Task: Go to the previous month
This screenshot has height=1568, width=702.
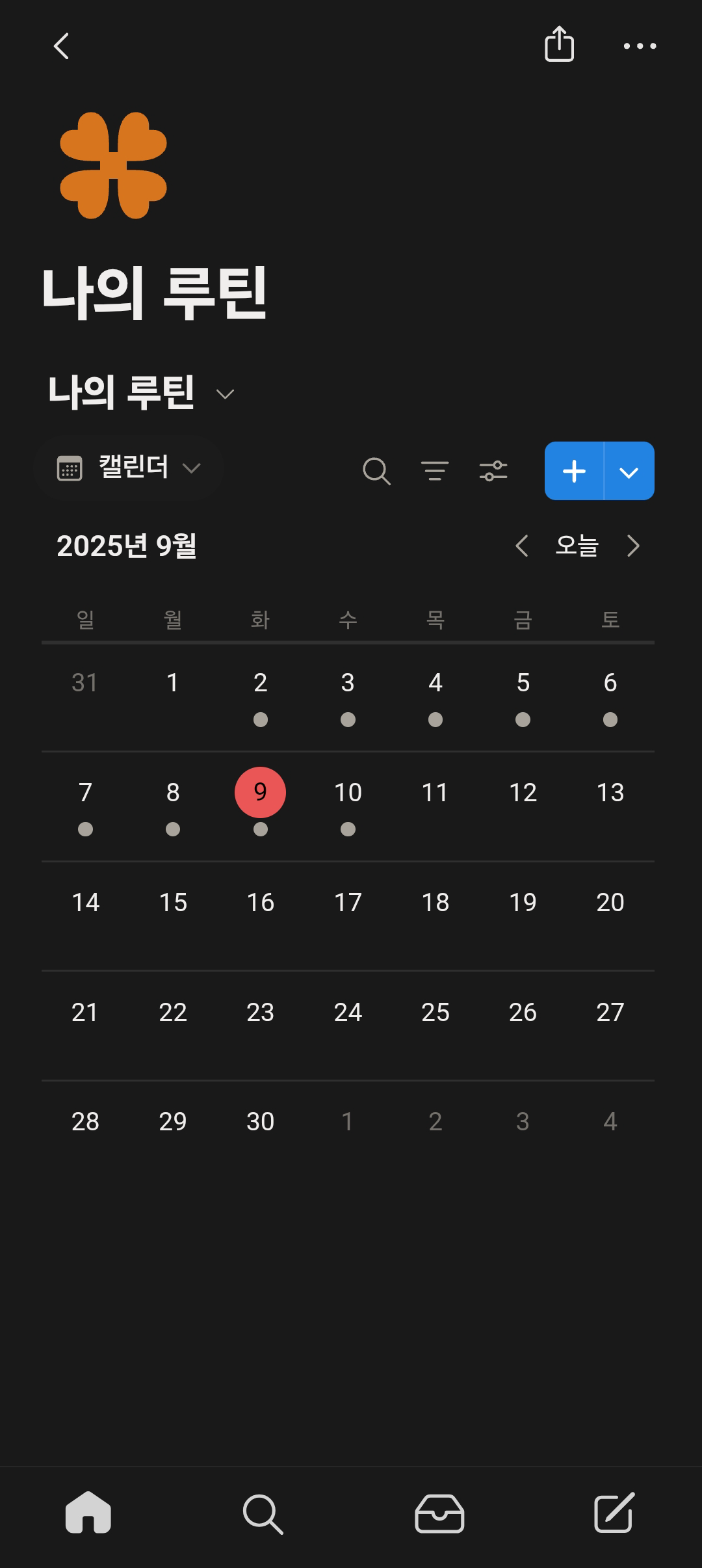Action: (523, 546)
